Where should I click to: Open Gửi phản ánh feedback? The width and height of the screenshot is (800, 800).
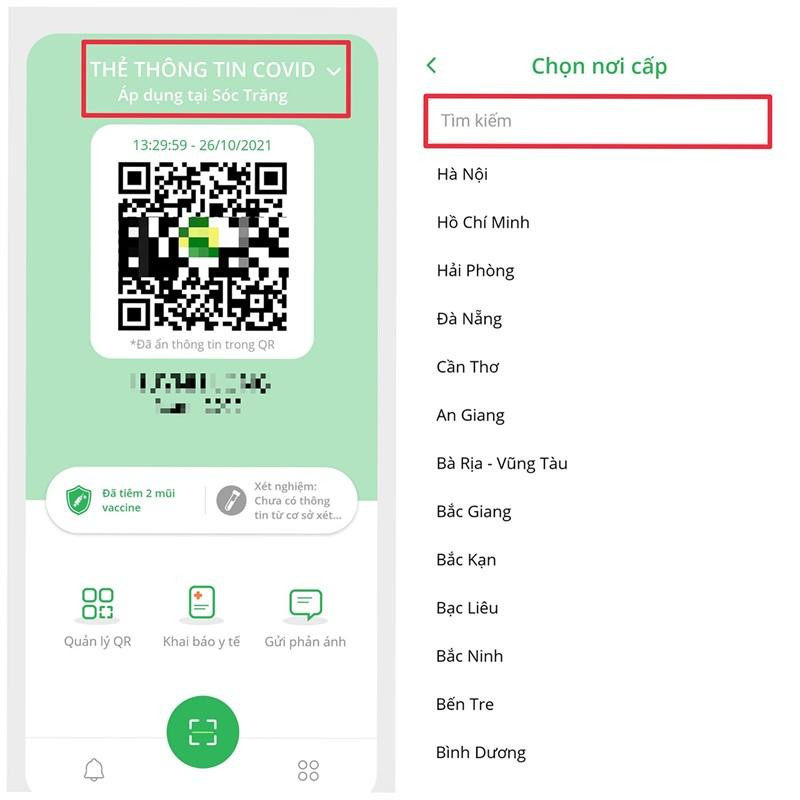[305, 617]
